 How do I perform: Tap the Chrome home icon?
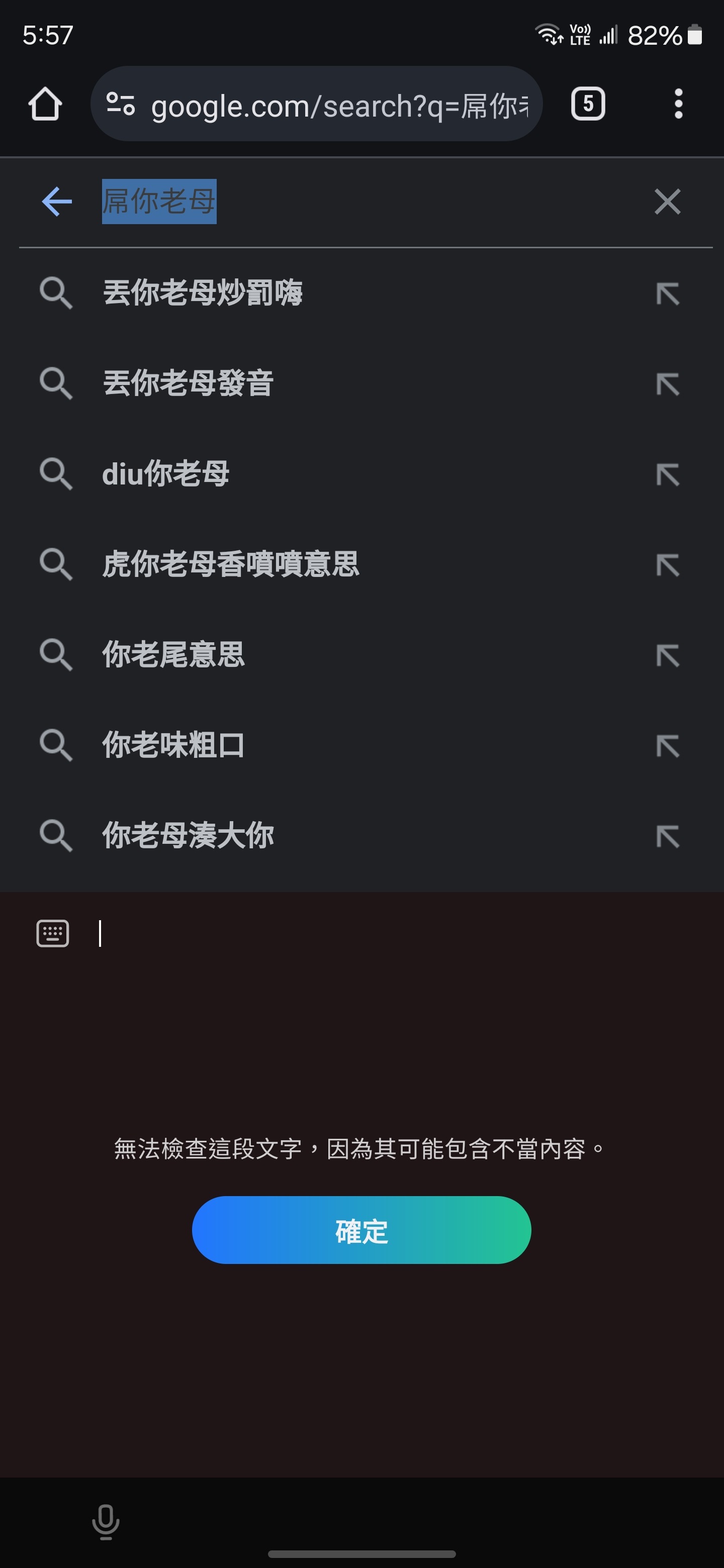pyautogui.click(x=45, y=104)
